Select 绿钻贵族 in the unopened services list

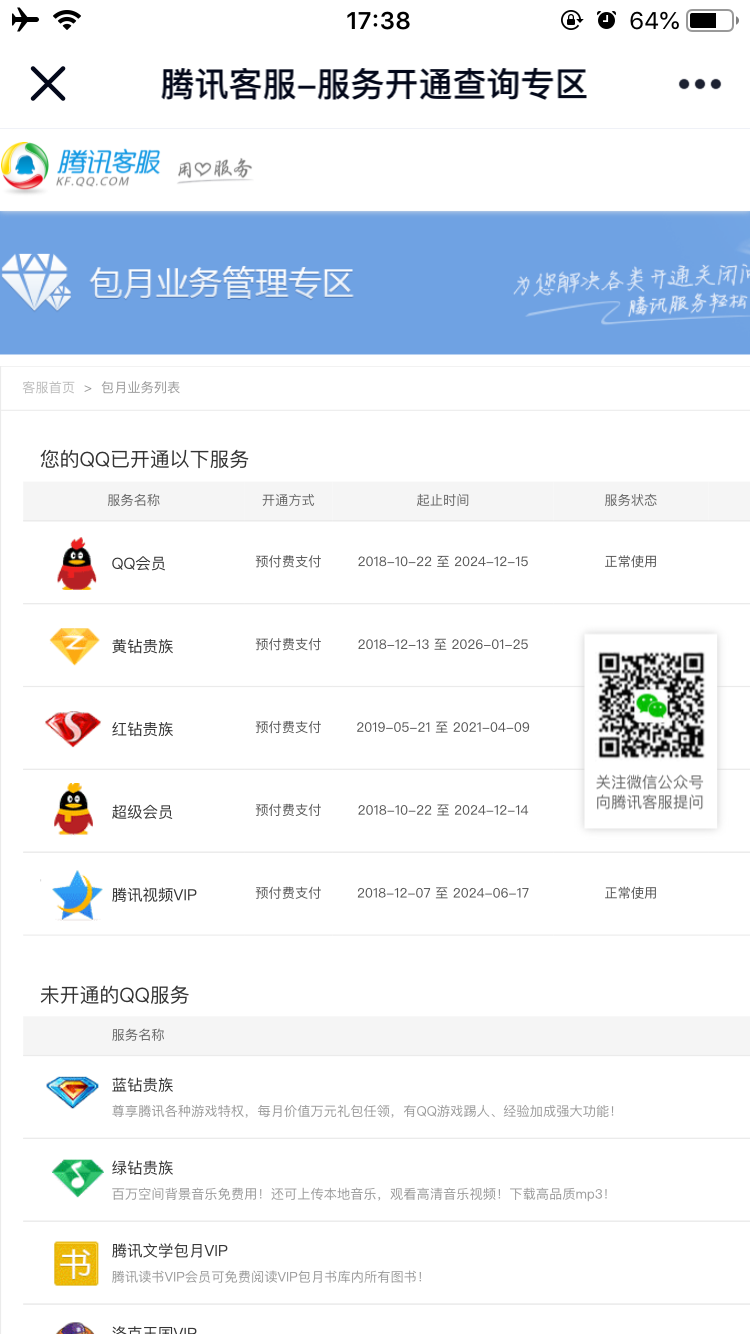(x=386, y=1180)
